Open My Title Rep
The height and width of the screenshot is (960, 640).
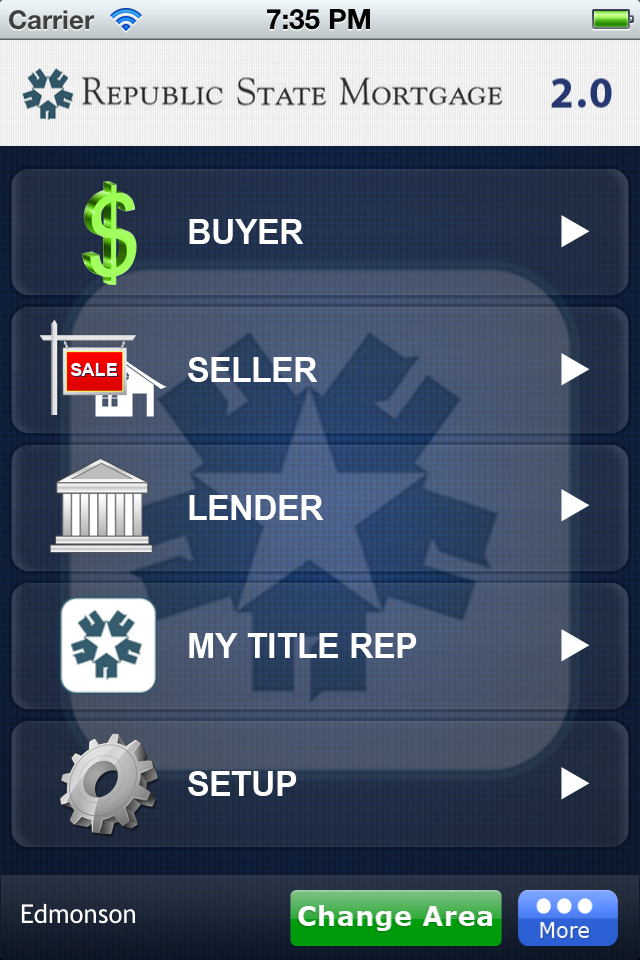point(320,646)
